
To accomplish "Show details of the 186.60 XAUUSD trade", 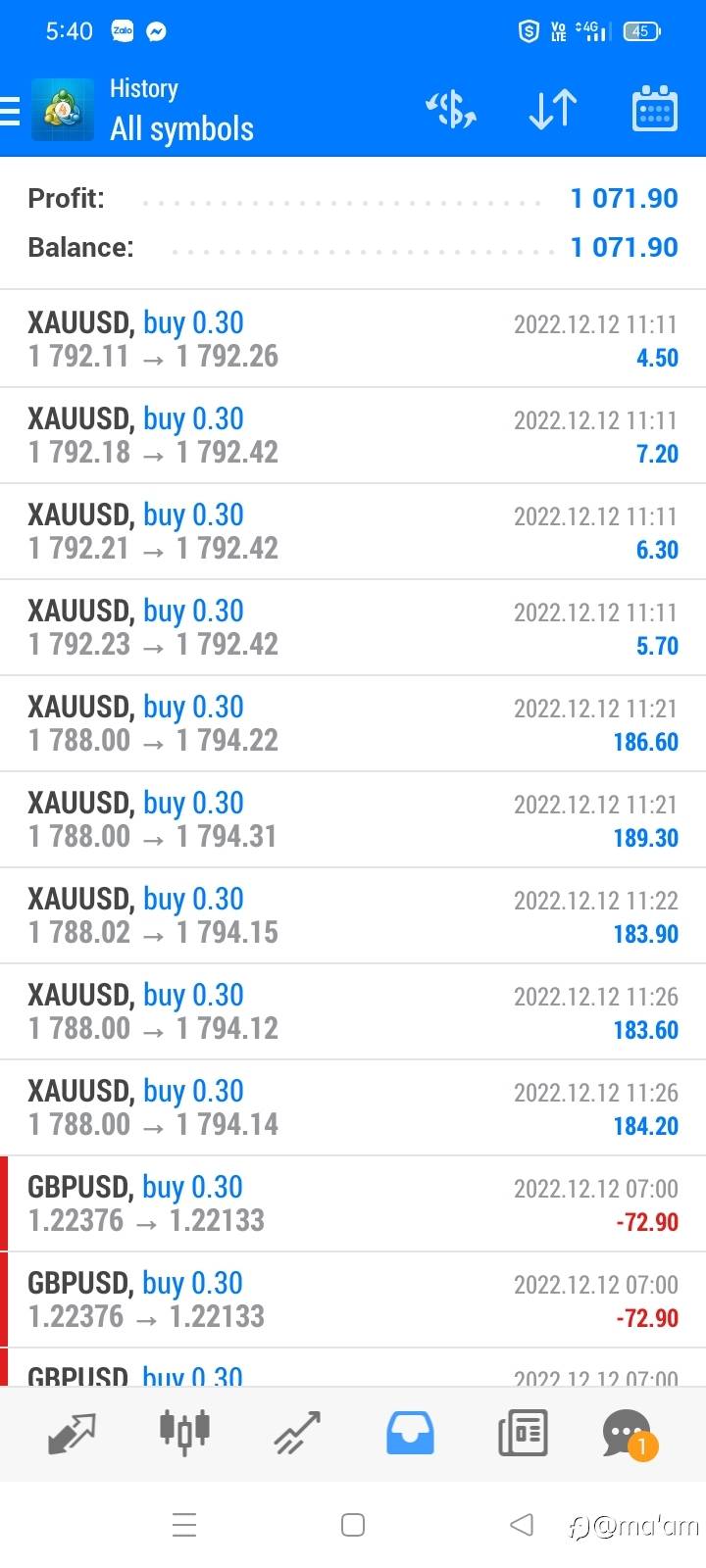I will 353,723.
